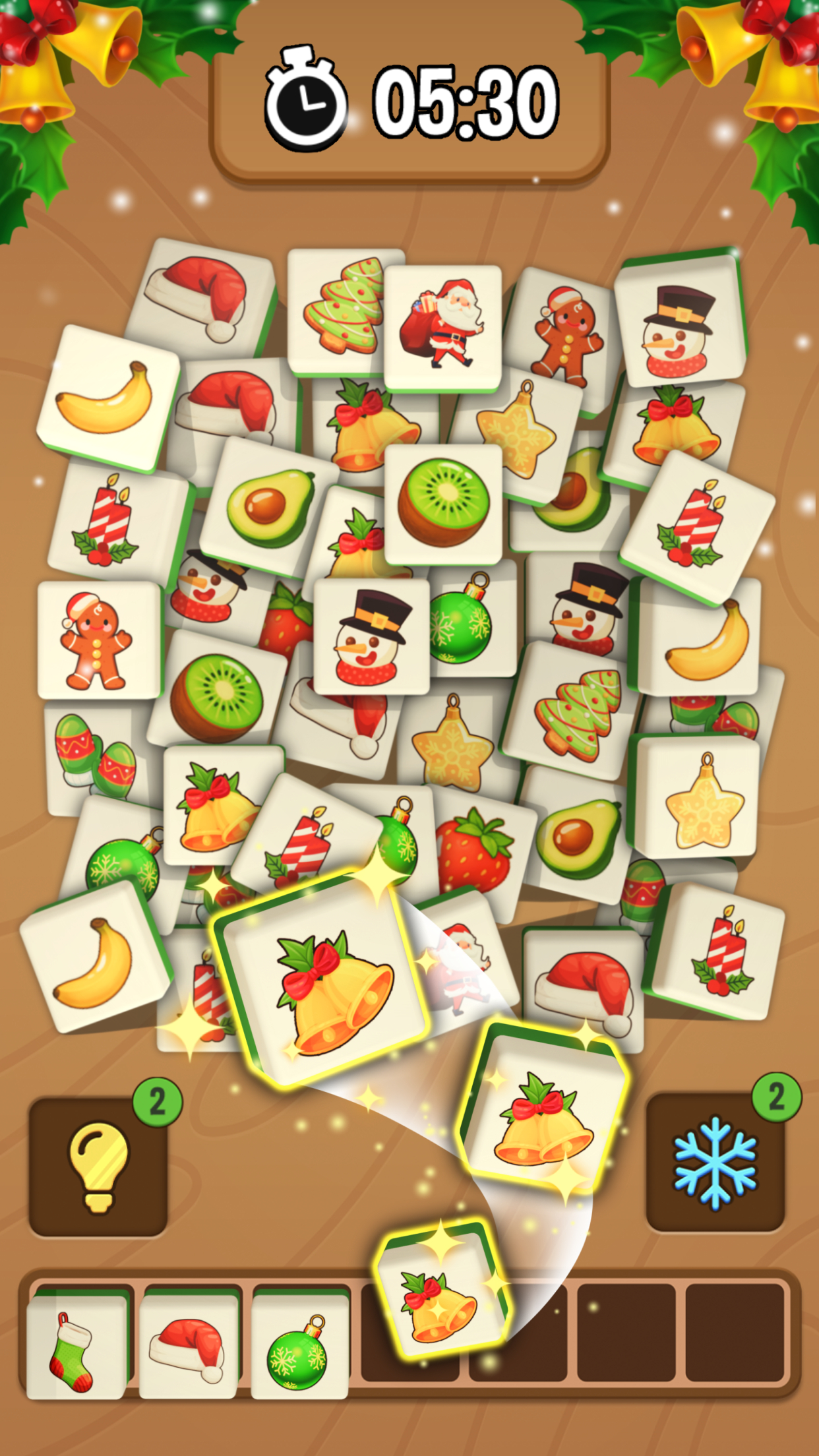Activate the snowflake freeze booster

[x=715, y=1163]
